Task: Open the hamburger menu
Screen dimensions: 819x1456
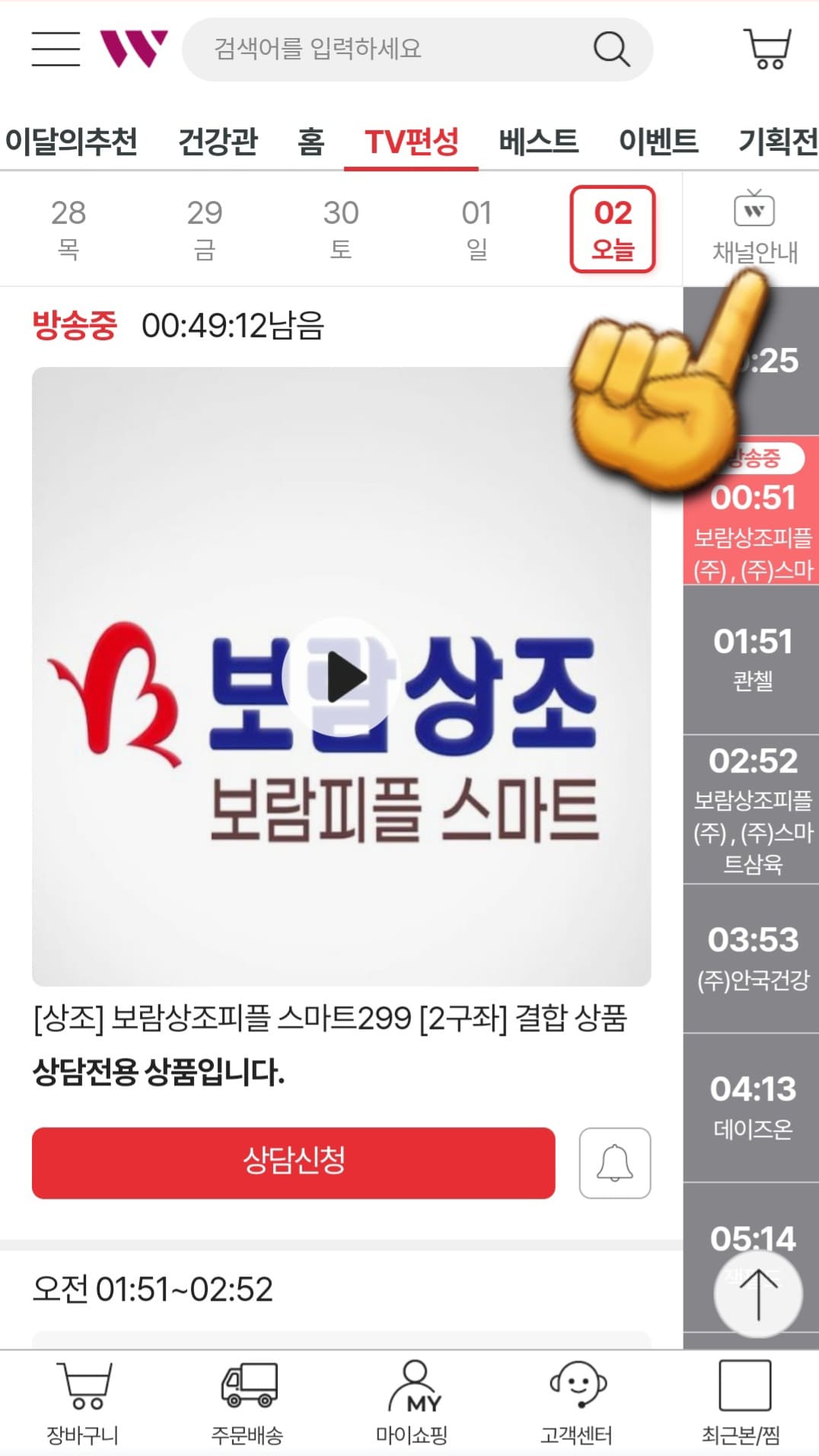Action: pyautogui.click(x=55, y=49)
